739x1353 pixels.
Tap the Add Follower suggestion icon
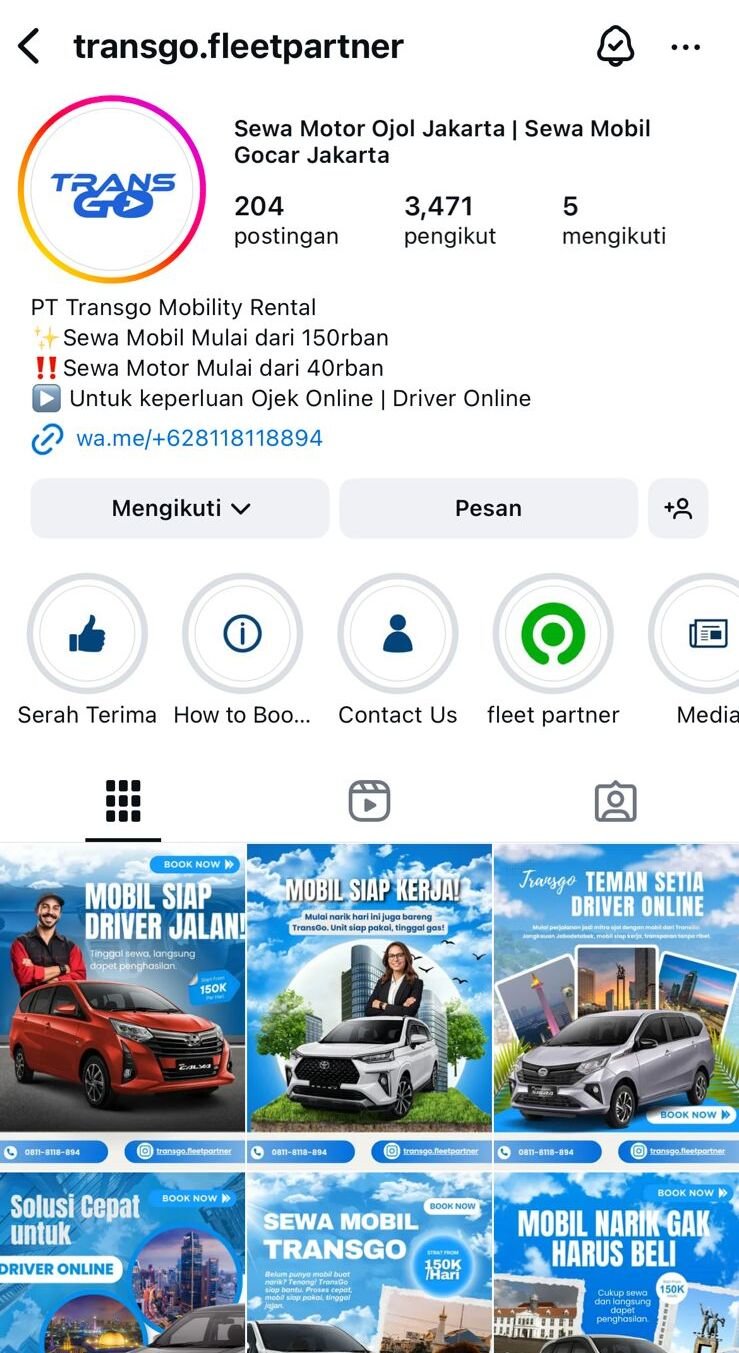(x=679, y=508)
